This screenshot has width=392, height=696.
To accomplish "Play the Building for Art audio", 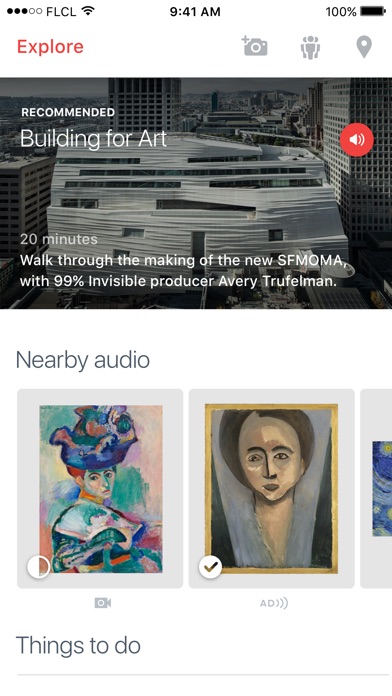I will tap(356, 140).
